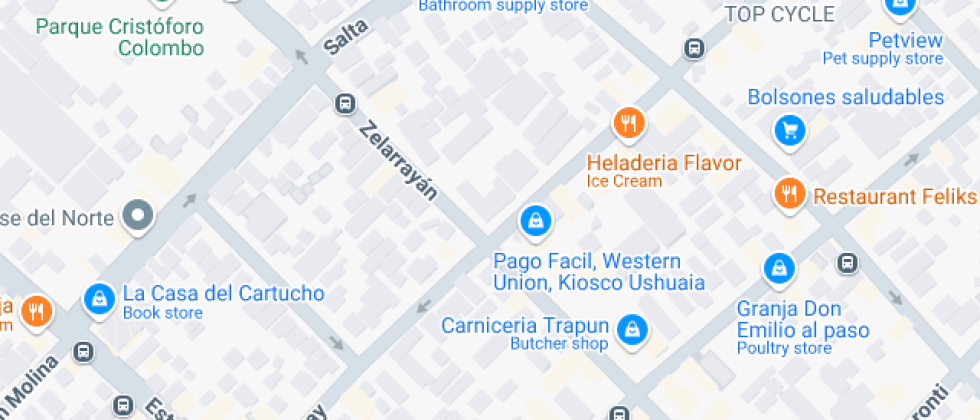Select the bus stop below TOP CYCLE
The image size is (980, 420).
(x=693, y=48)
